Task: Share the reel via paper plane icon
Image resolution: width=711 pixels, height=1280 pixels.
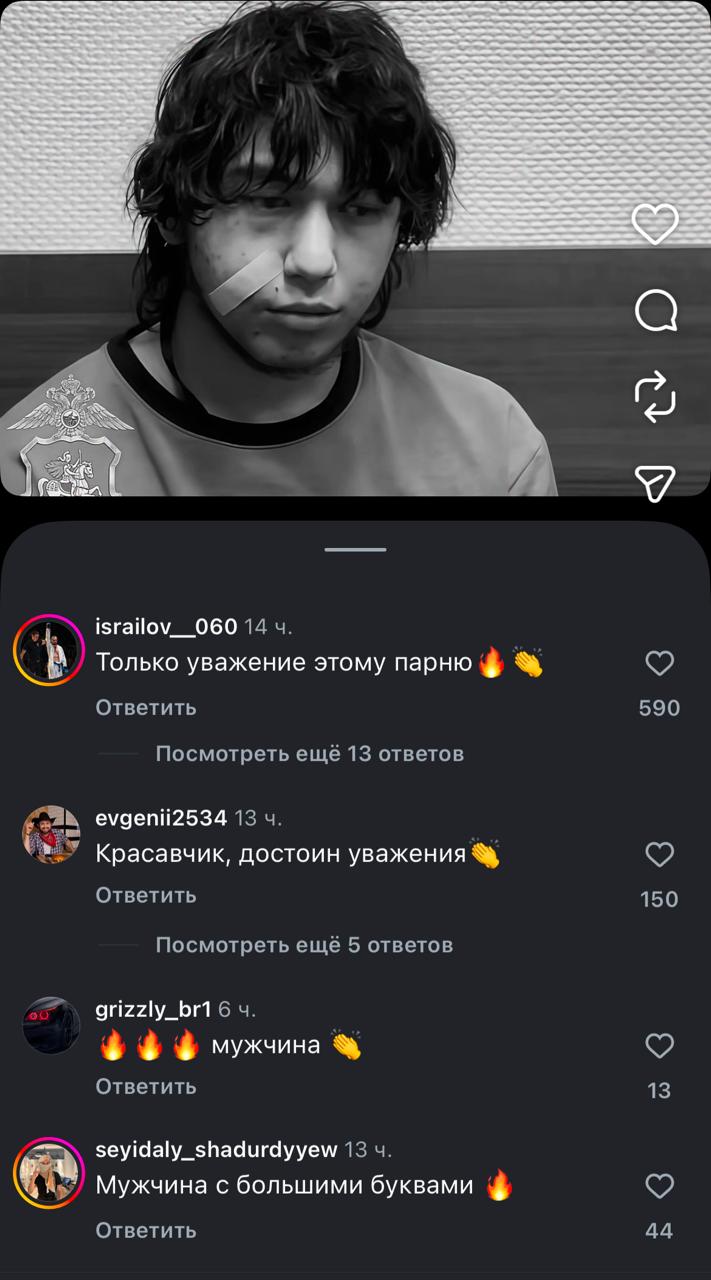Action: (656, 483)
